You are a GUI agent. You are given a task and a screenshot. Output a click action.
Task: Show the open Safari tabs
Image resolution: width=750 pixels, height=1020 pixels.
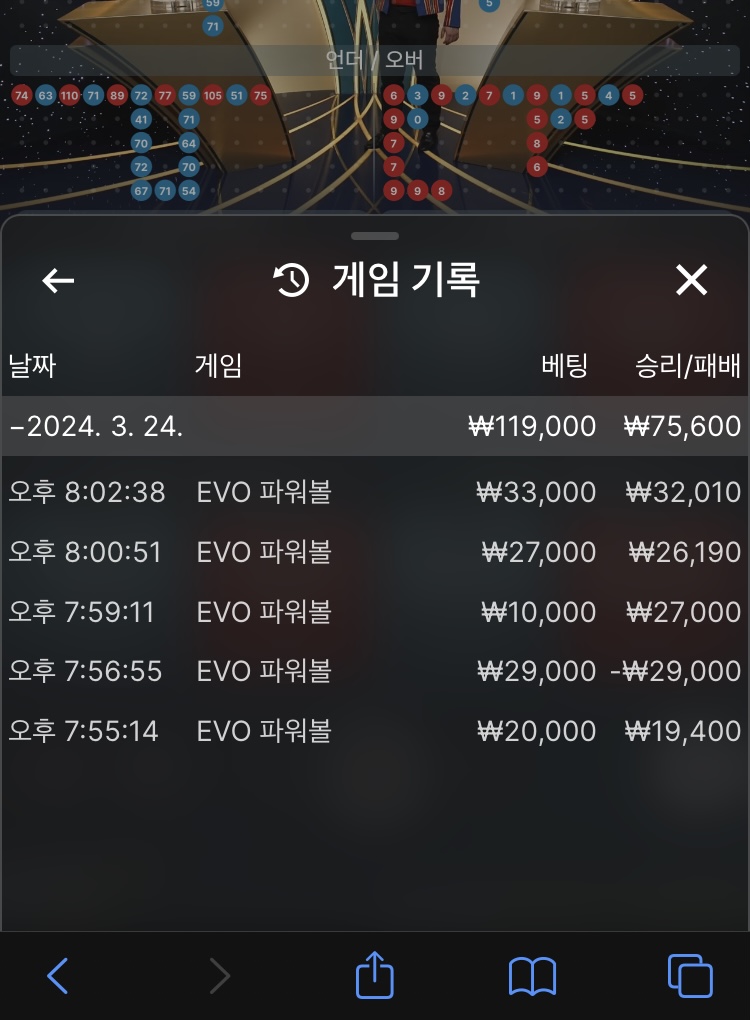click(x=690, y=976)
